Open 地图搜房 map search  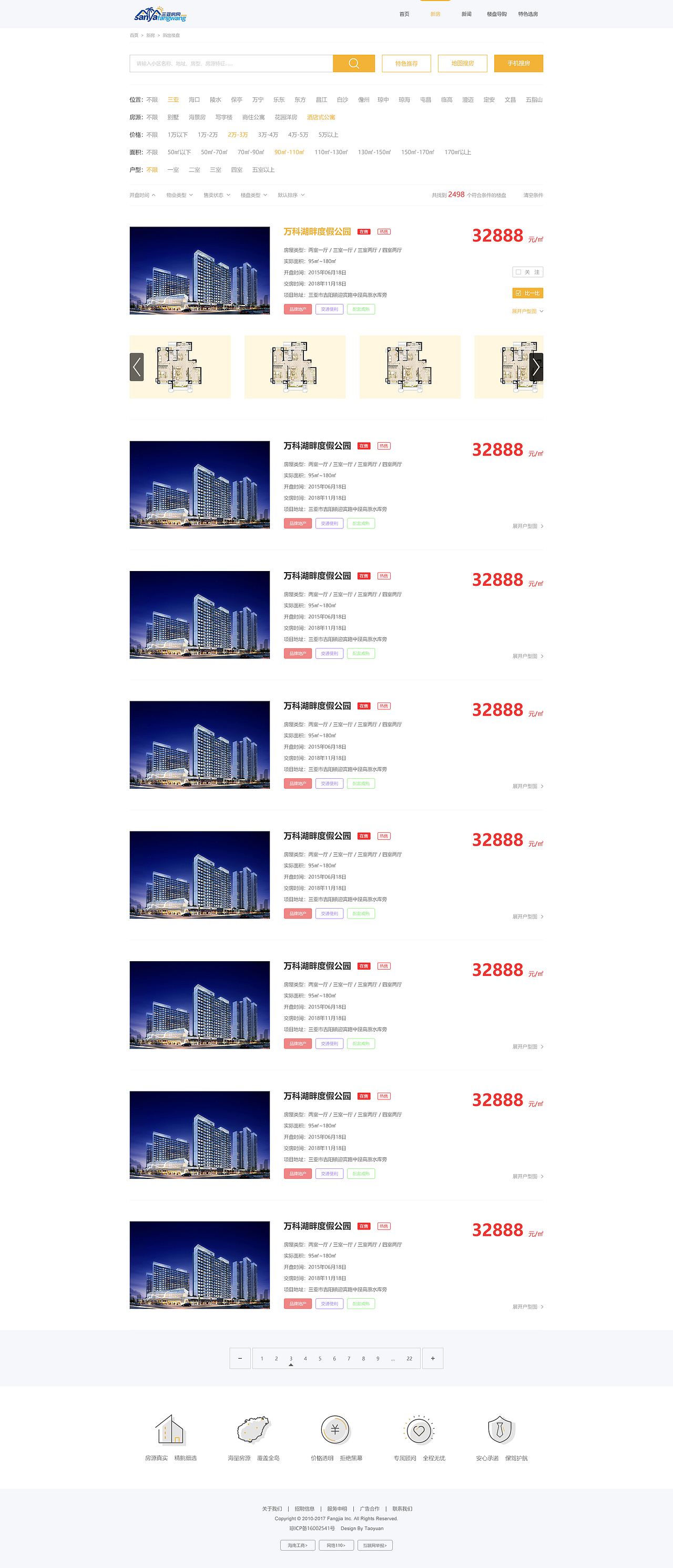click(462, 63)
